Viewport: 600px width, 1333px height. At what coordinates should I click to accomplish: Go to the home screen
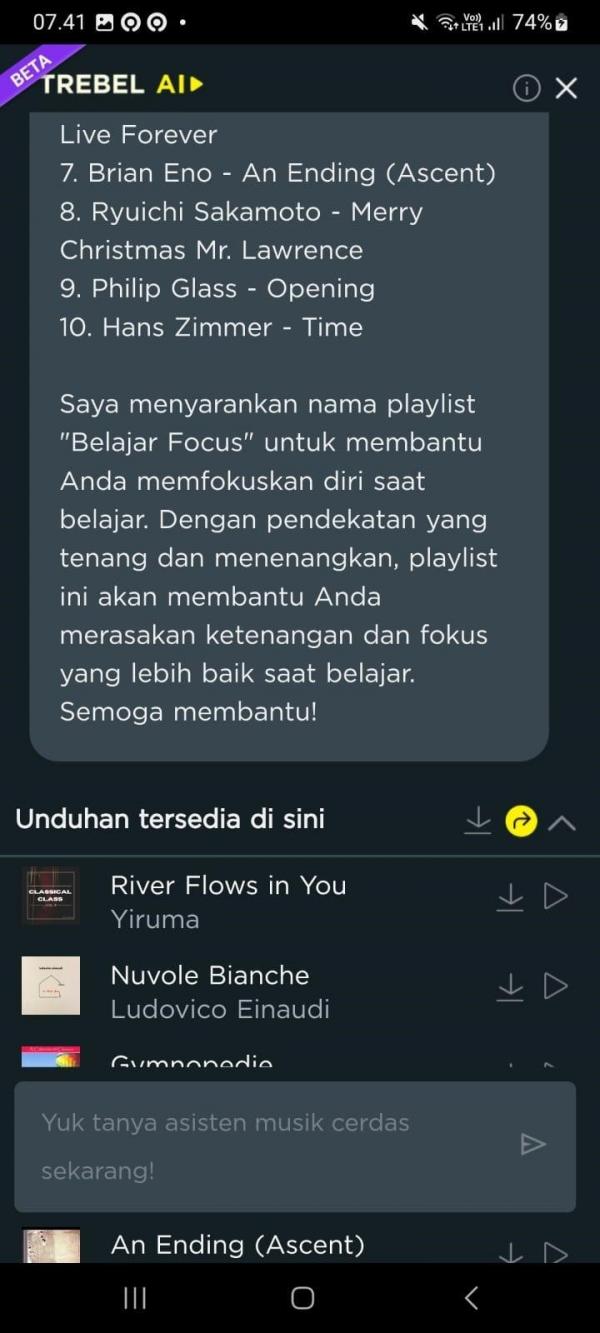[x=302, y=1298]
